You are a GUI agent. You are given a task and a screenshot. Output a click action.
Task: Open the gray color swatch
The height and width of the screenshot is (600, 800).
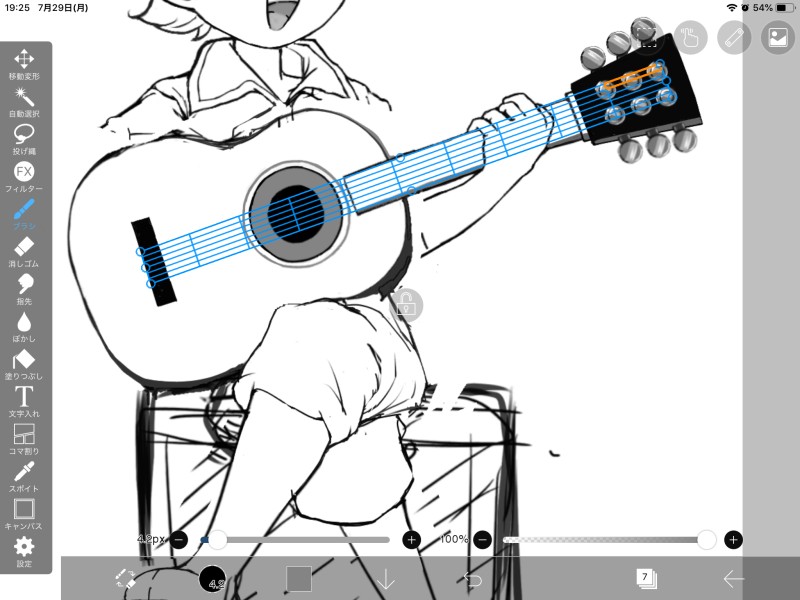click(299, 578)
